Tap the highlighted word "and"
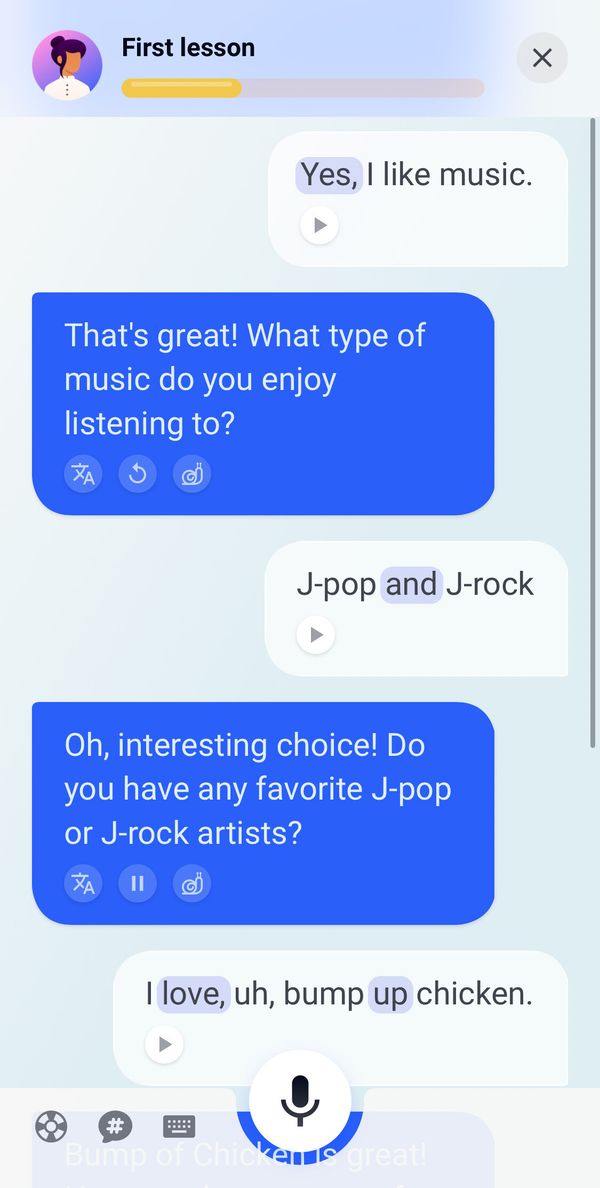The image size is (600, 1188). point(411,584)
